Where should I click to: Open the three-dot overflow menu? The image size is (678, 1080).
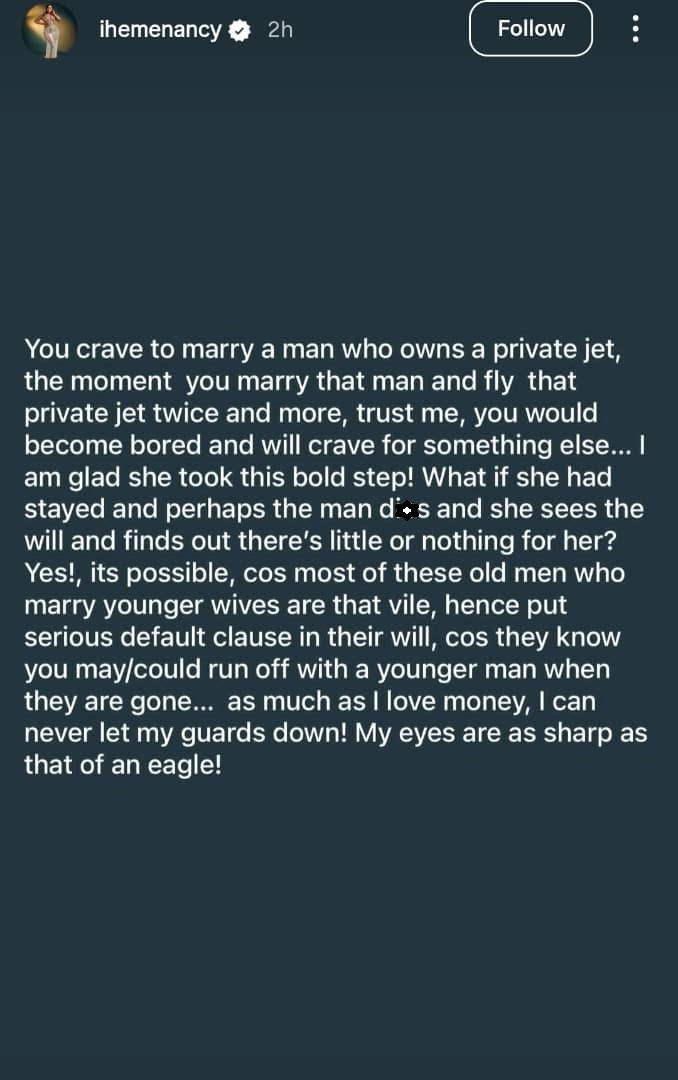coord(636,29)
